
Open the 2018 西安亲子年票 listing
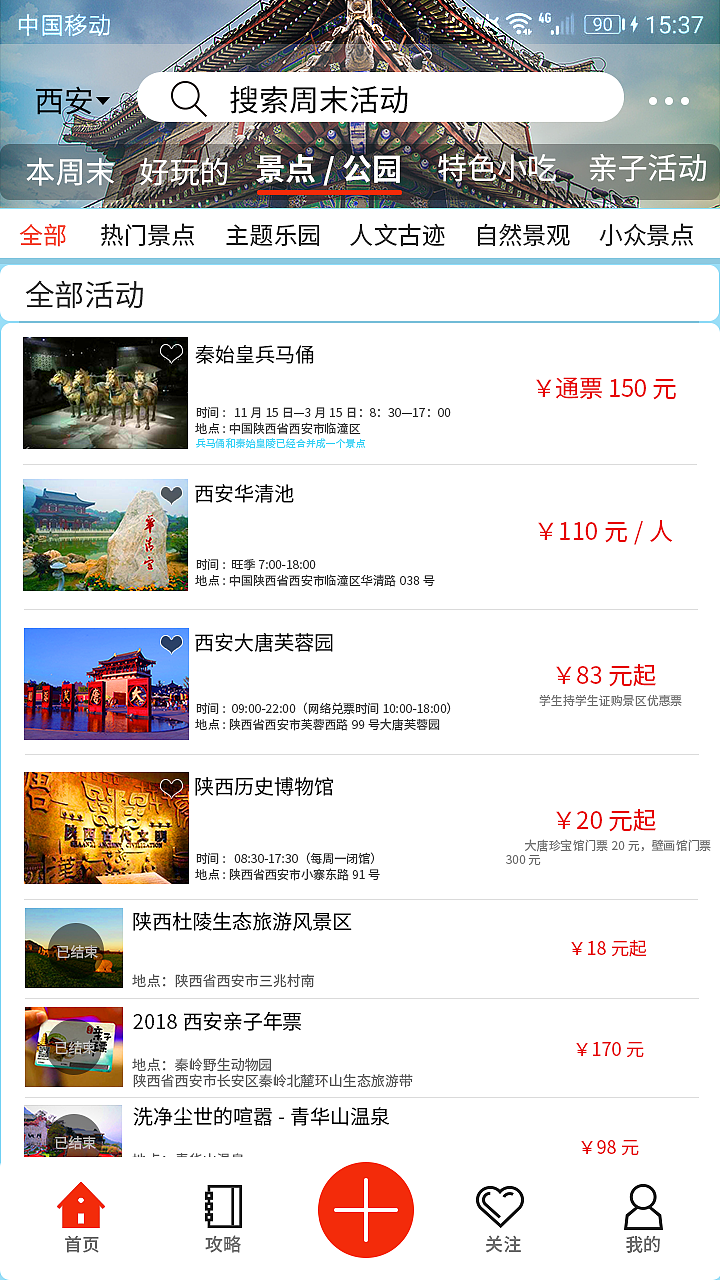(360, 1046)
